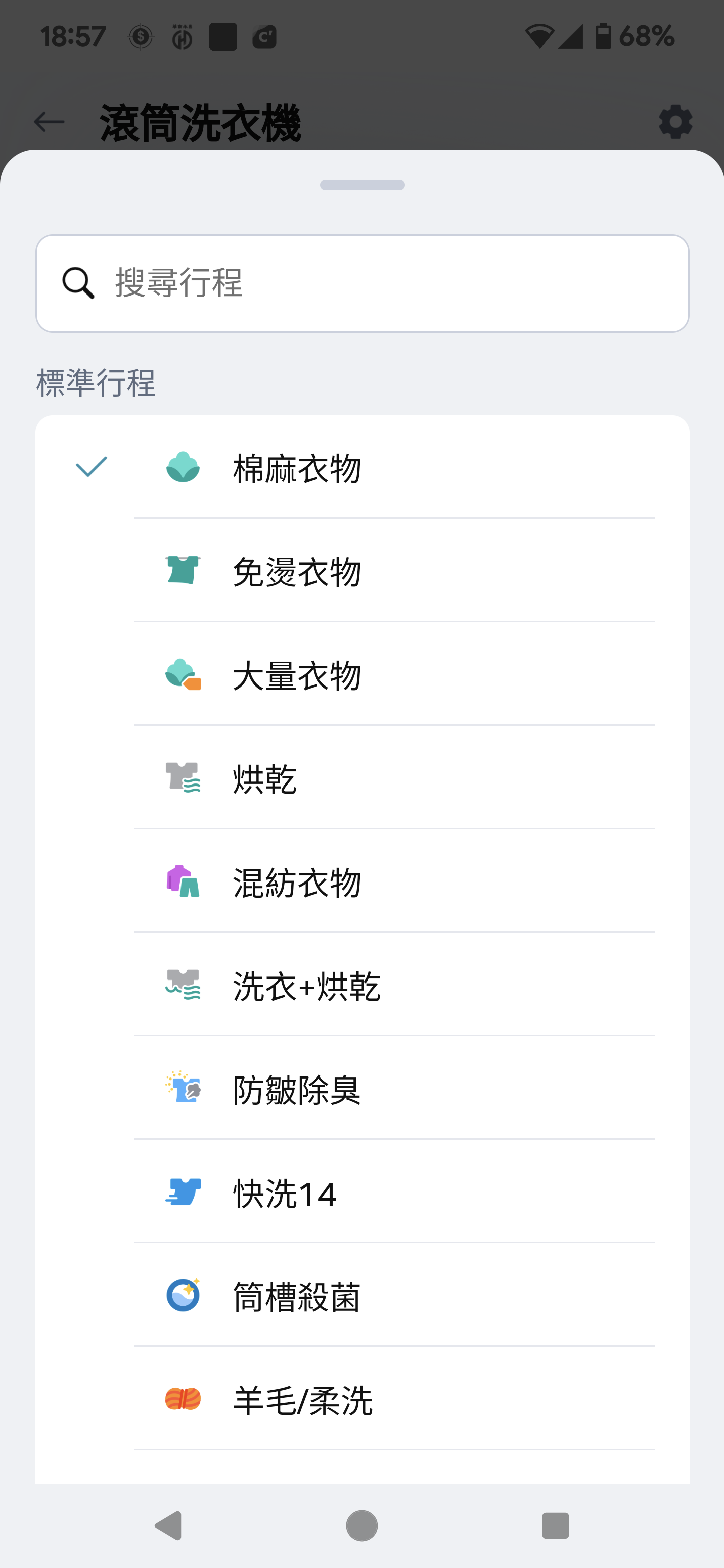
Task: Choose the 免燙衣物 cycle
Action: [x=363, y=571]
